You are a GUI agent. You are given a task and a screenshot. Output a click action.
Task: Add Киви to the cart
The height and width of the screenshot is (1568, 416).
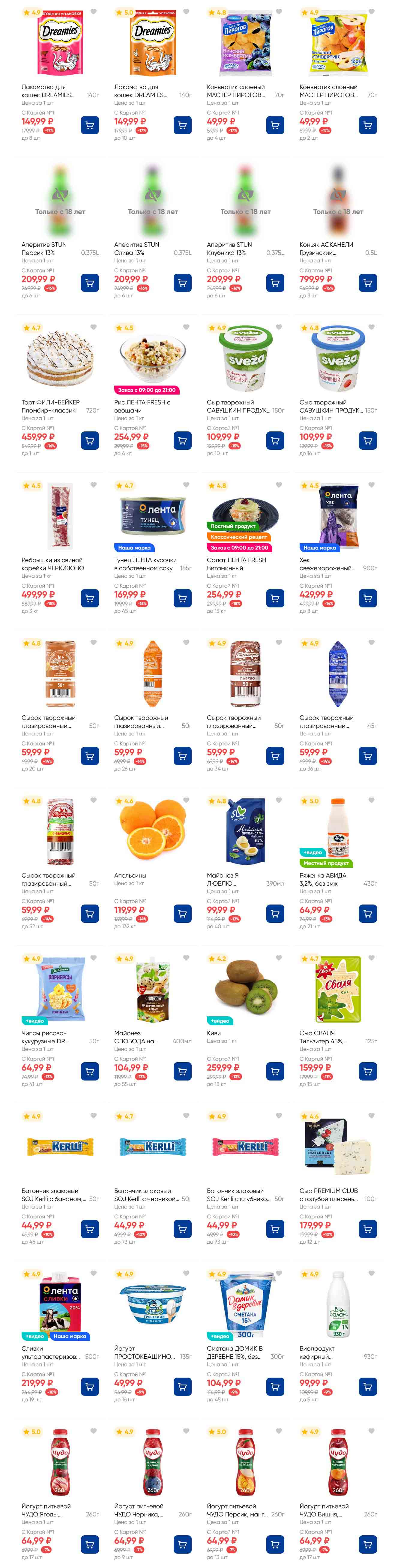coord(275,1071)
